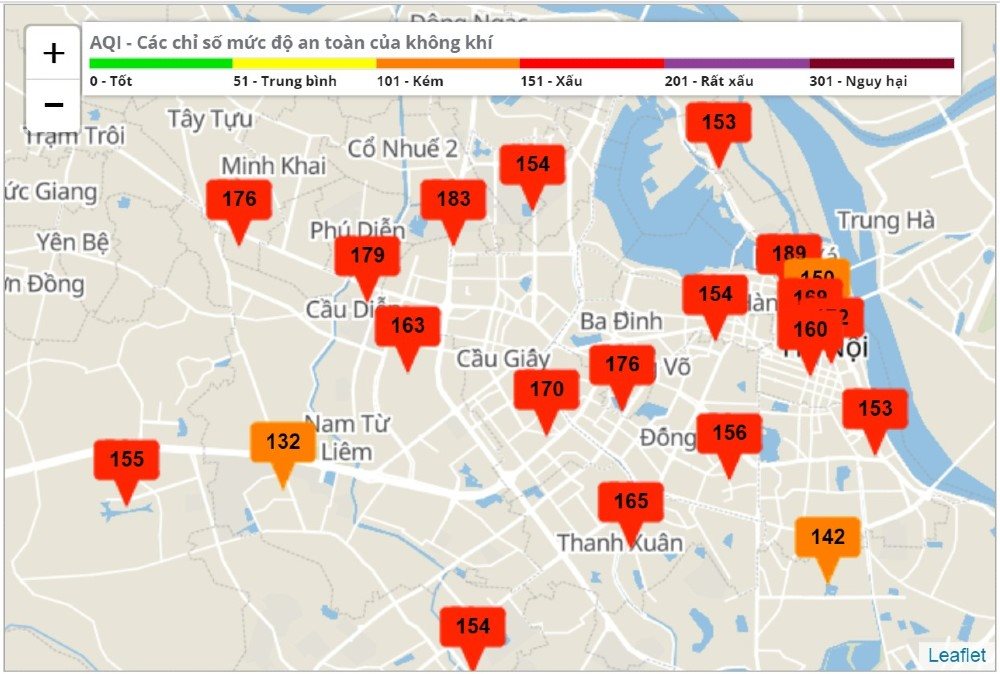Select the 155 AQI marker
1000x674 pixels.
tap(126, 460)
